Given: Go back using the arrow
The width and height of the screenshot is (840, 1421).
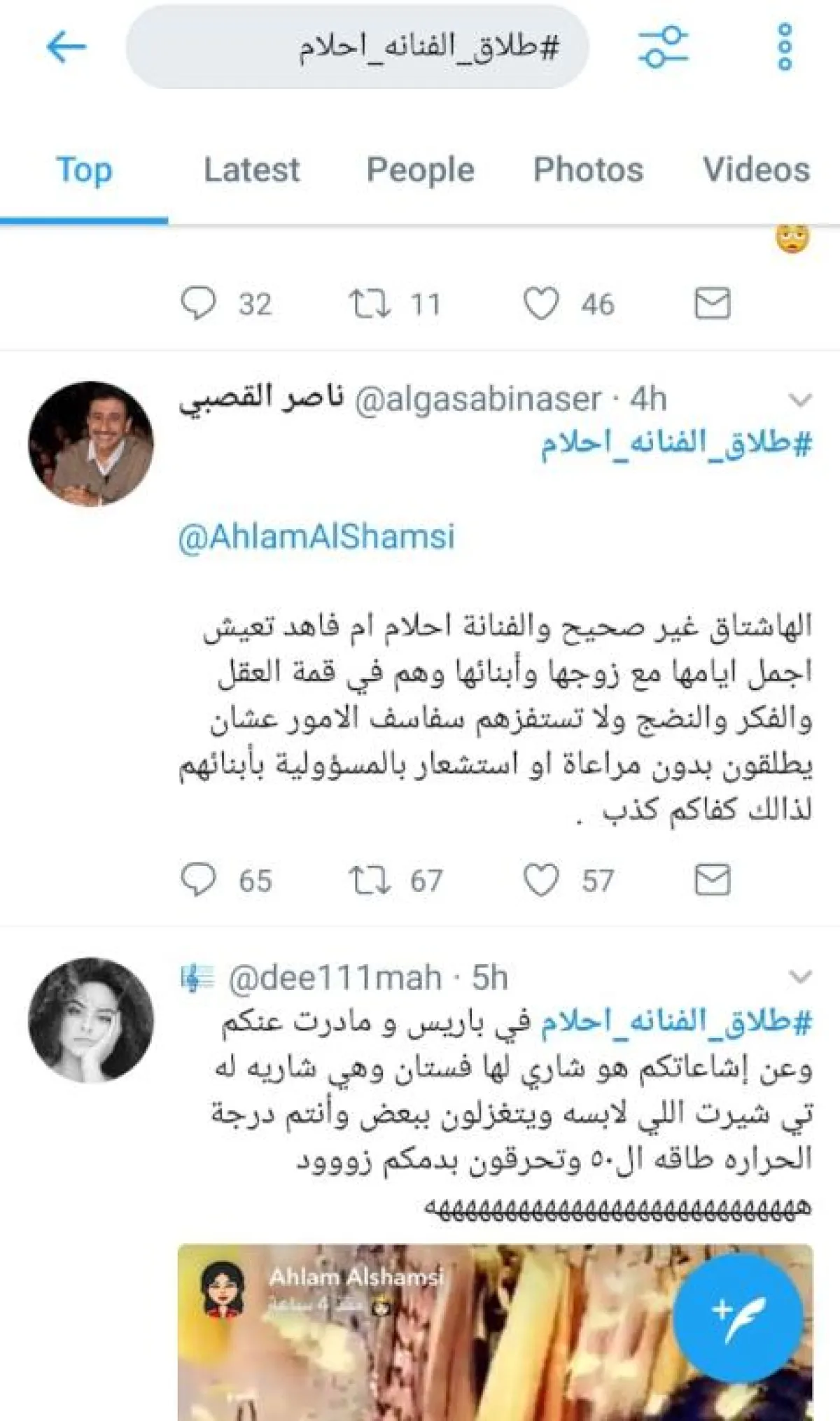Looking at the screenshot, I should (x=66, y=48).
